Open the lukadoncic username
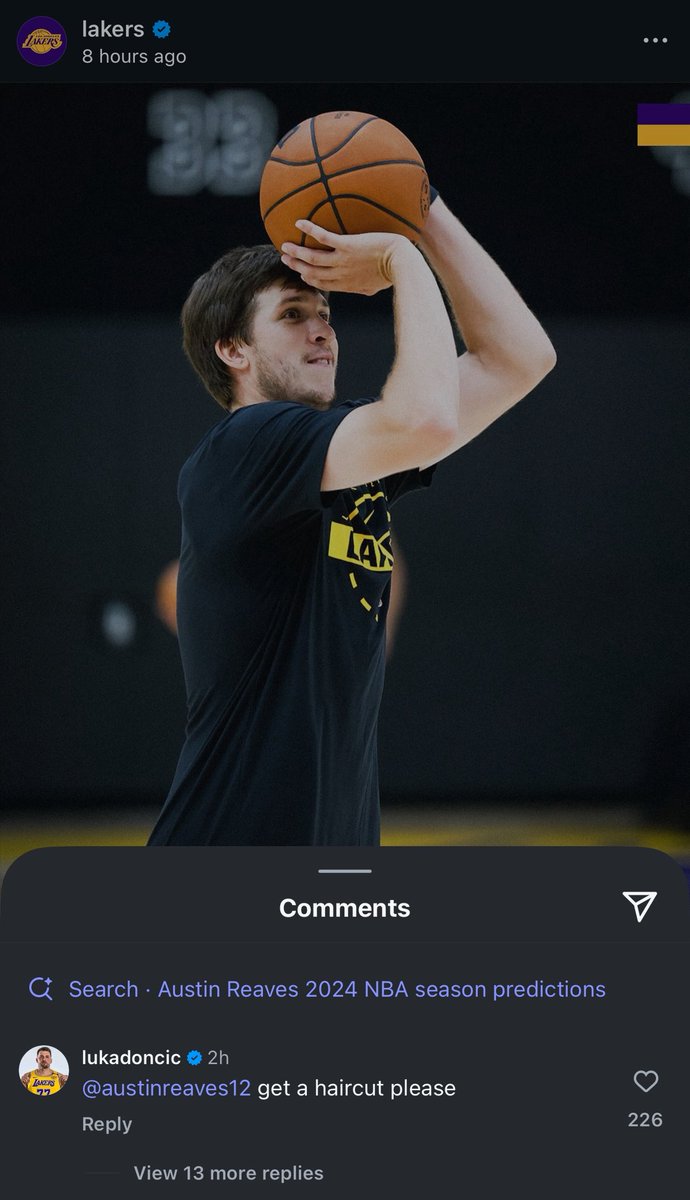 point(131,1057)
